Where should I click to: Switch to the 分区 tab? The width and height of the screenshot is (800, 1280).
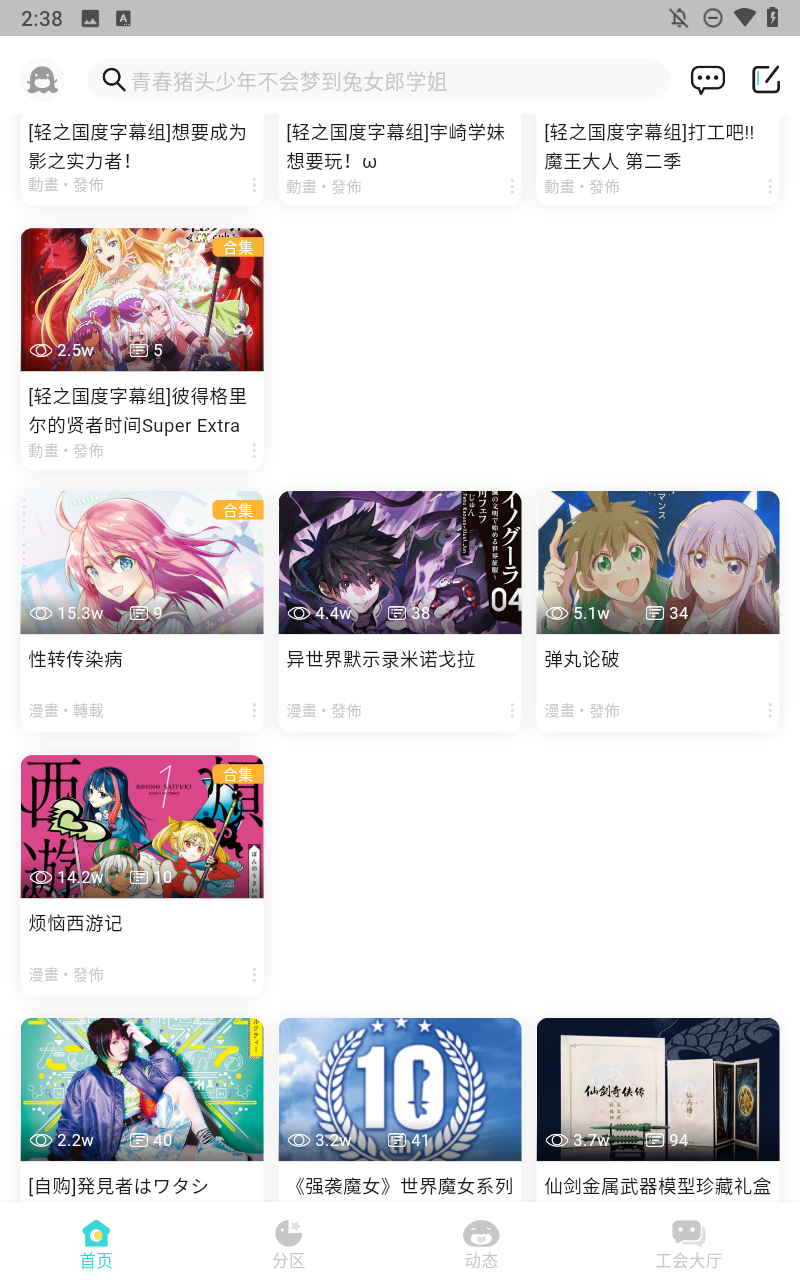click(288, 1244)
